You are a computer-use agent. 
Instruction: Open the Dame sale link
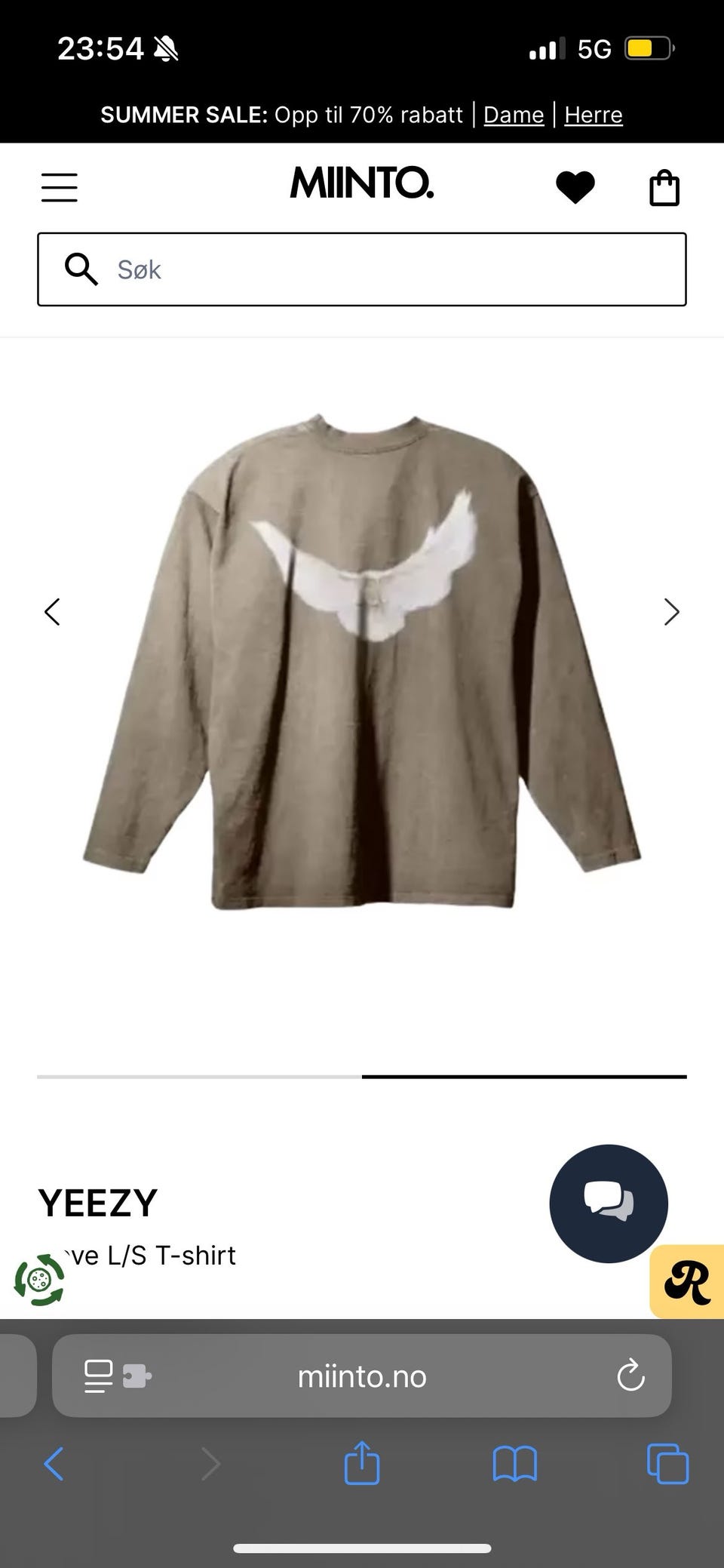(x=514, y=115)
